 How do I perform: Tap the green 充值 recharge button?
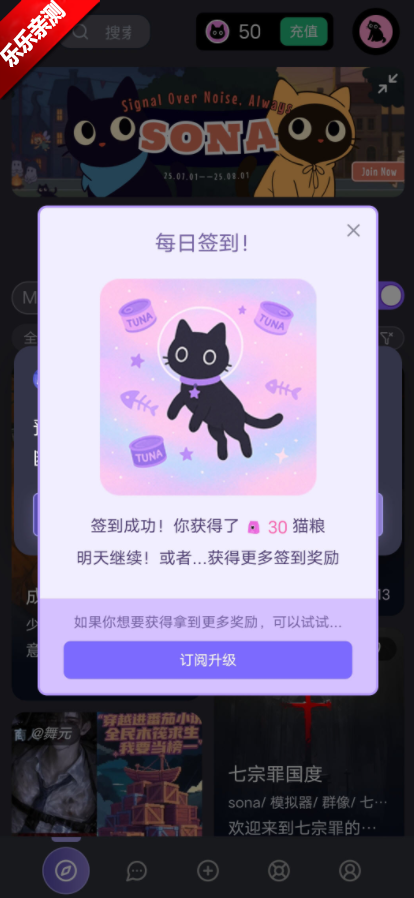pyautogui.click(x=303, y=31)
